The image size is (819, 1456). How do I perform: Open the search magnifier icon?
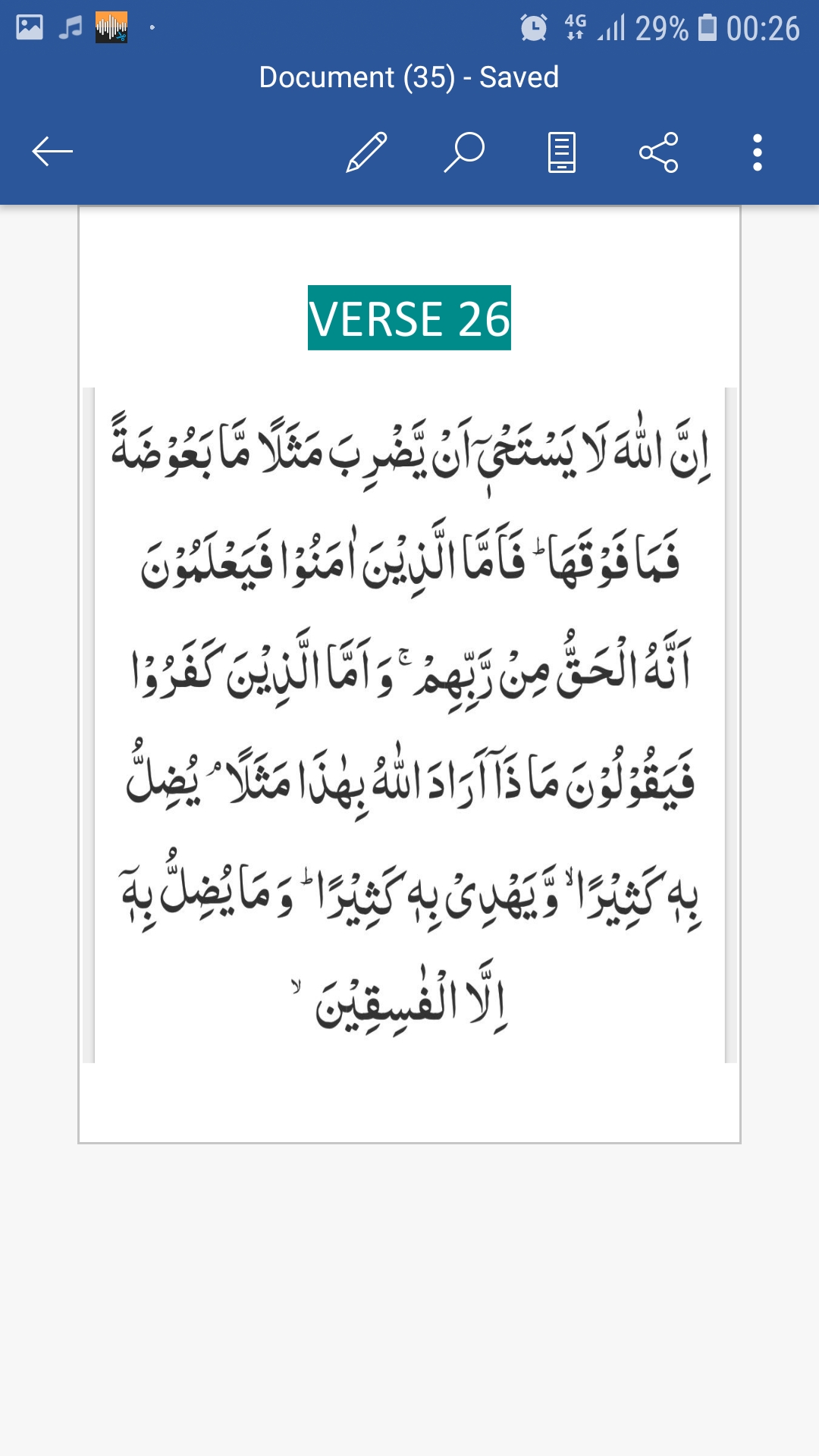464,152
